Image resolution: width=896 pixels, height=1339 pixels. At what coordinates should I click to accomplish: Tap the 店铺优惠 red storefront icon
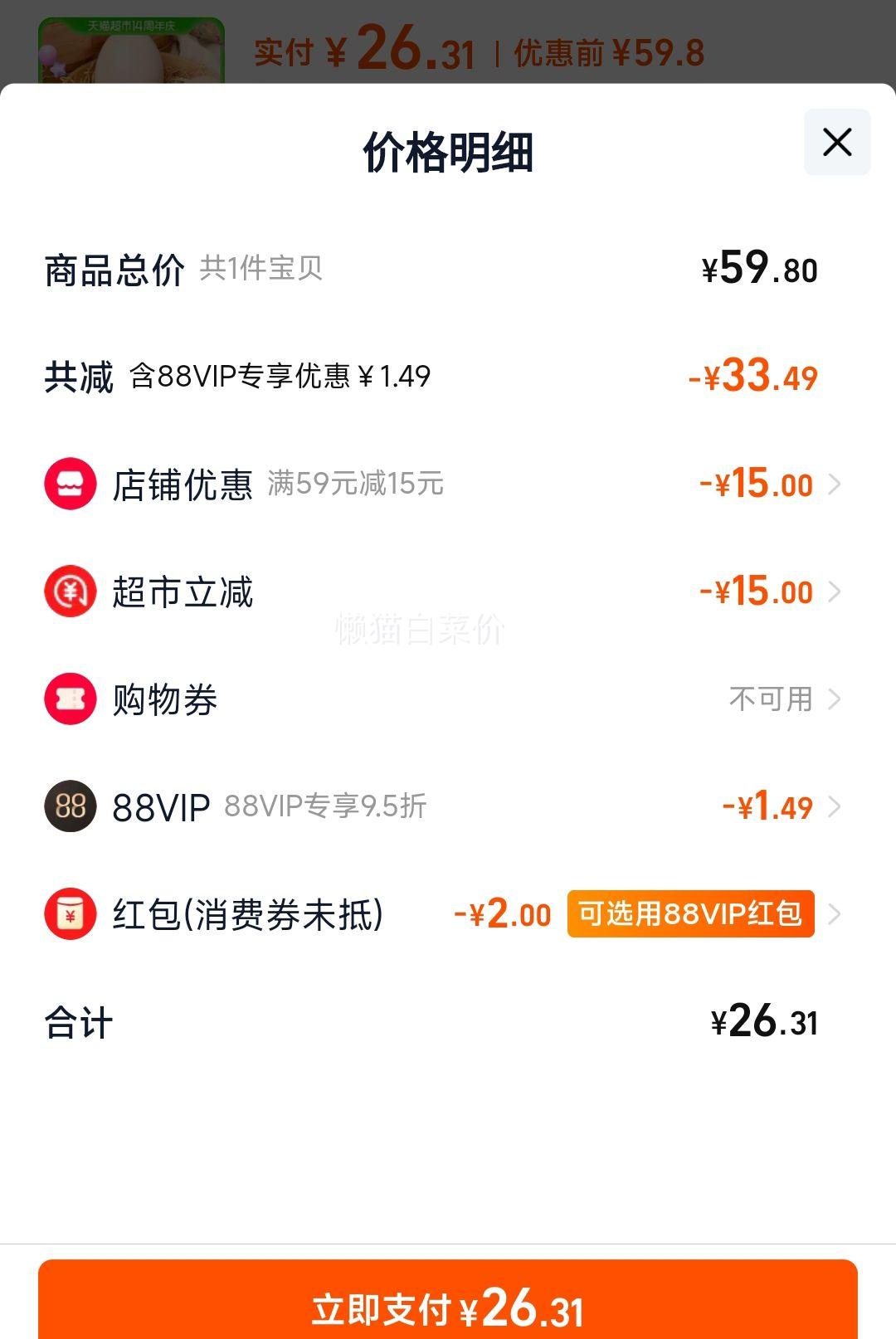tap(71, 485)
